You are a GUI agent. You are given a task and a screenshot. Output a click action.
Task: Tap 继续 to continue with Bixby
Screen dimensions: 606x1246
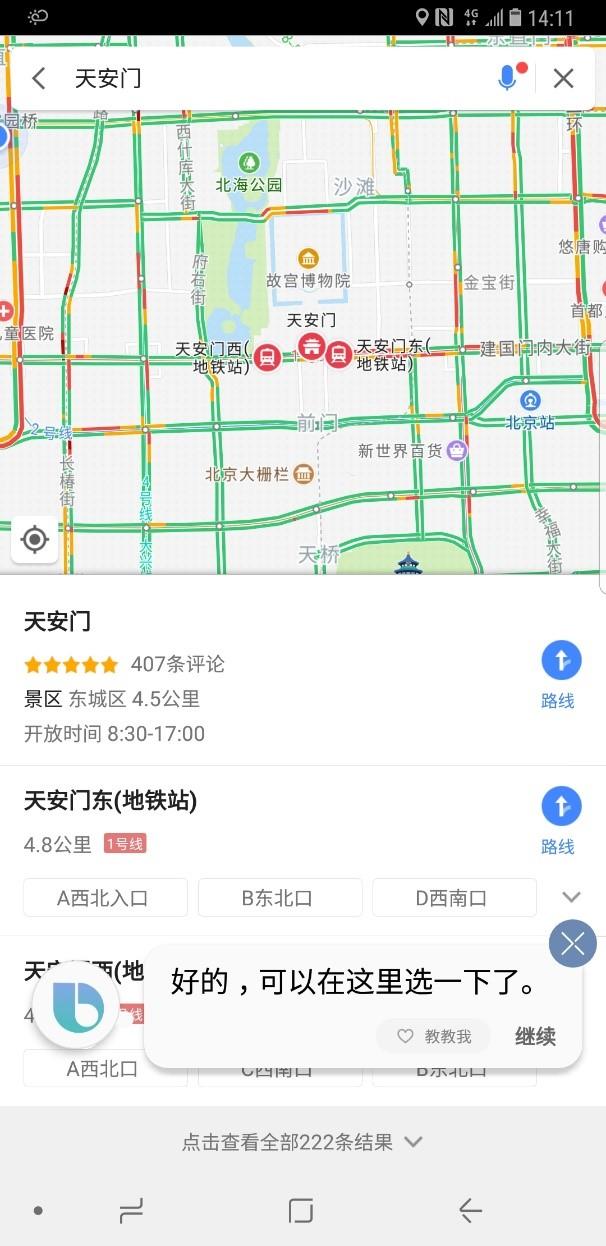tap(535, 1036)
